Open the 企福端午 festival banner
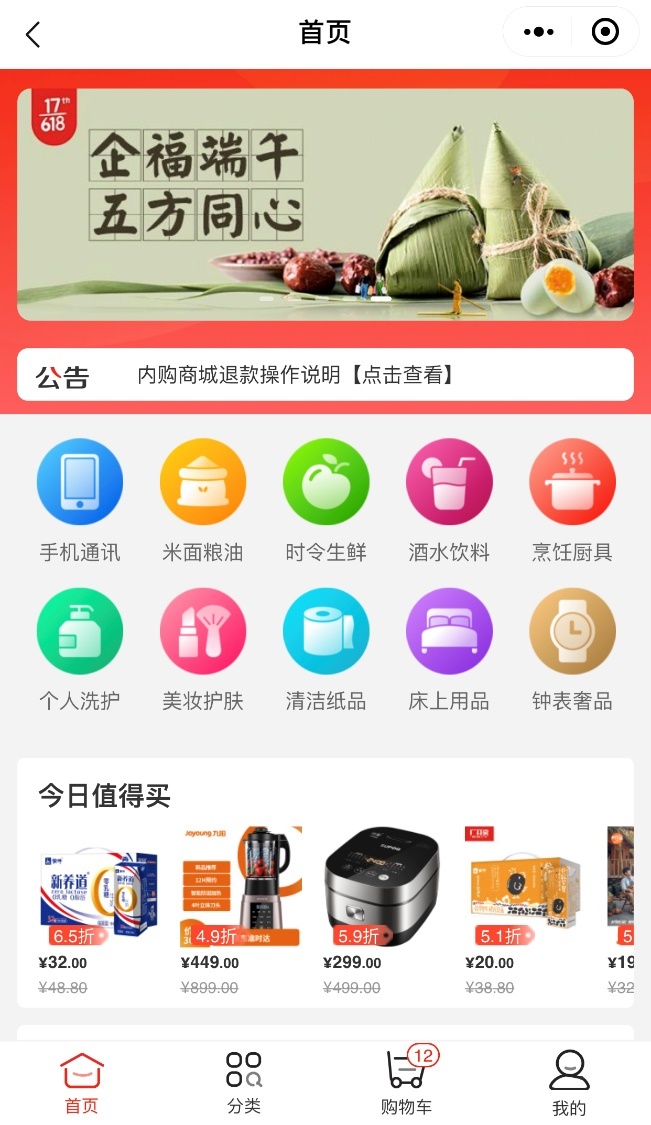This screenshot has width=651, height=1125. [x=325, y=204]
